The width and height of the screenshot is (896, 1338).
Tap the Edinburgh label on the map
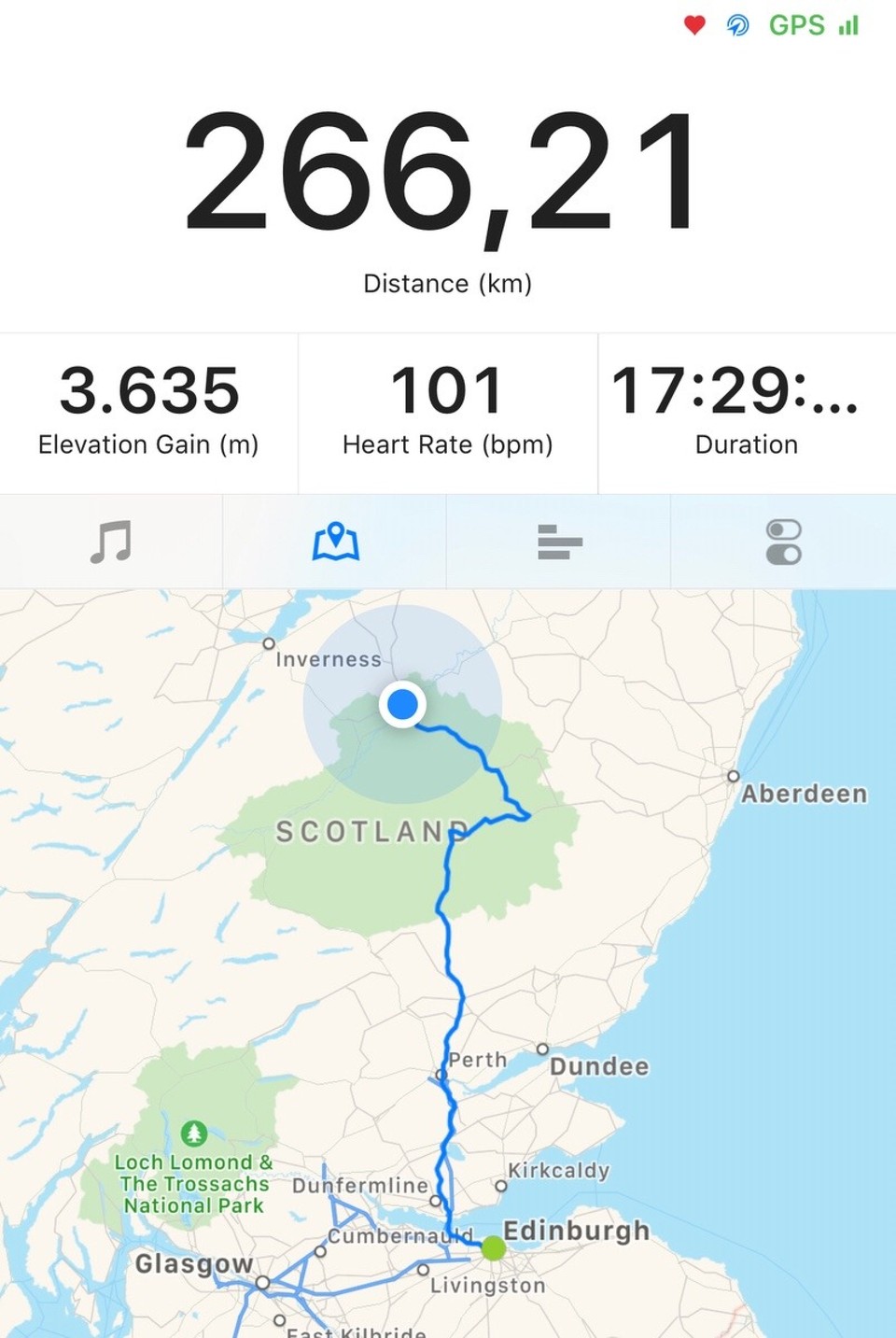(576, 1231)
